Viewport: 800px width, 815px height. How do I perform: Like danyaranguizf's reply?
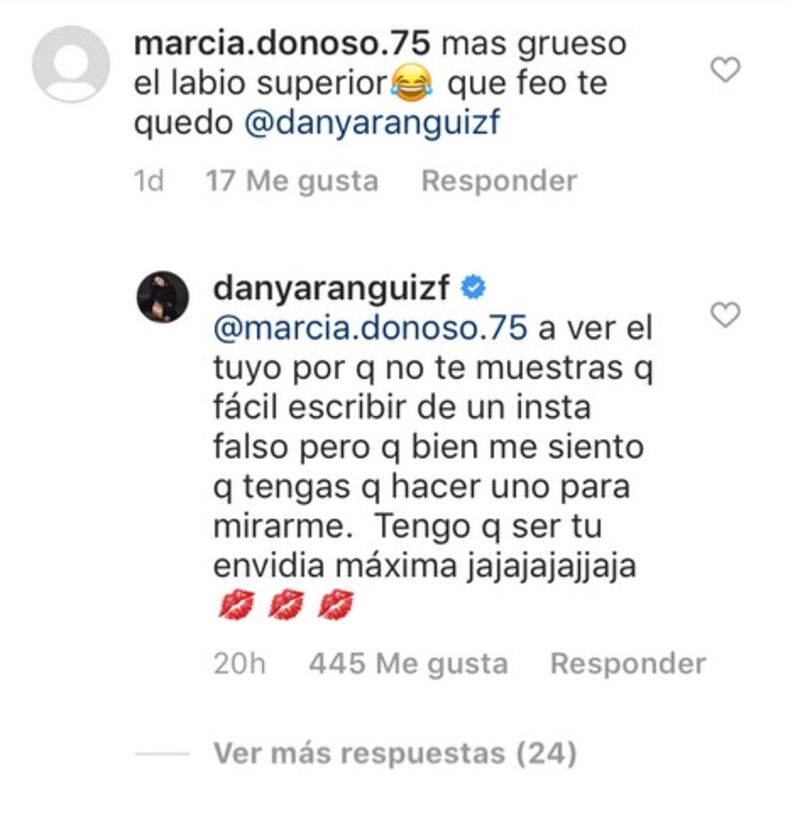click(x=724, y=315)
